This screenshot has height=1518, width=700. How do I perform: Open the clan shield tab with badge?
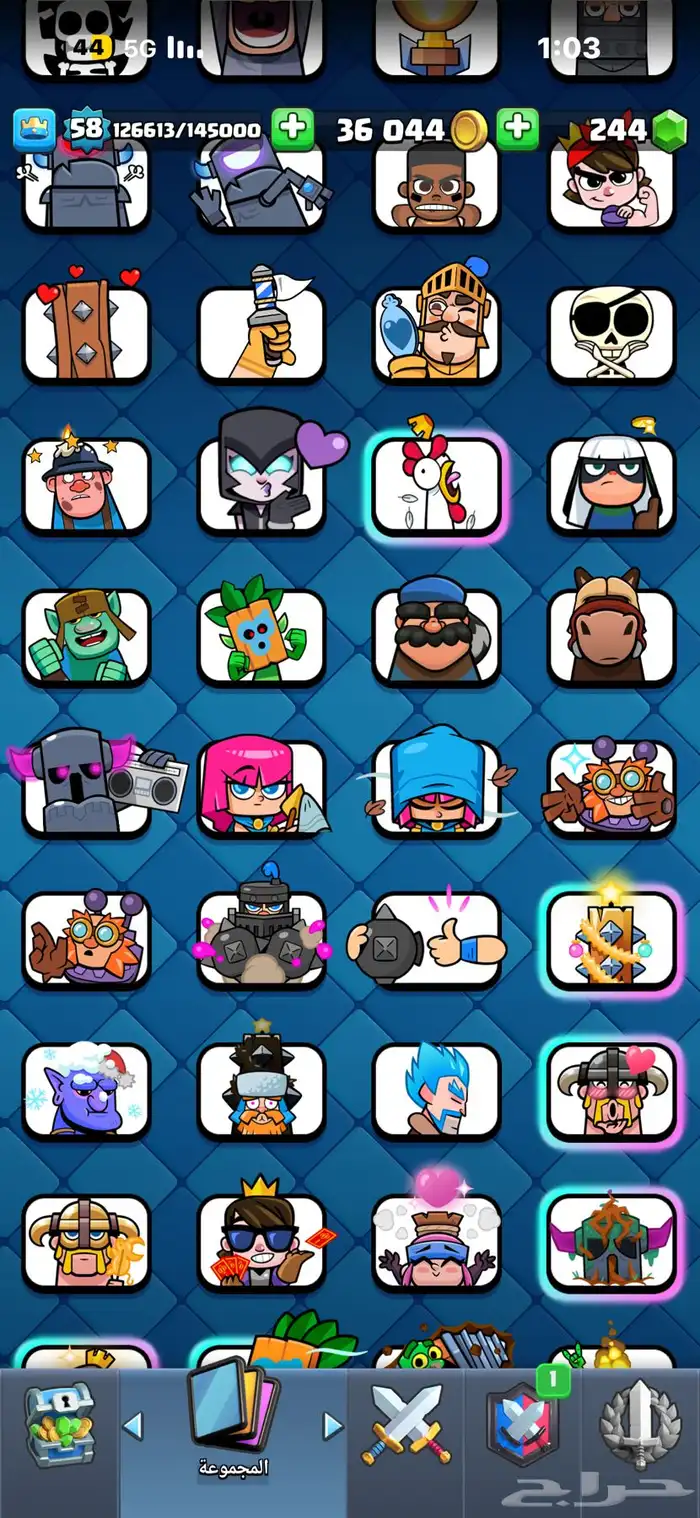(522, 1427)
